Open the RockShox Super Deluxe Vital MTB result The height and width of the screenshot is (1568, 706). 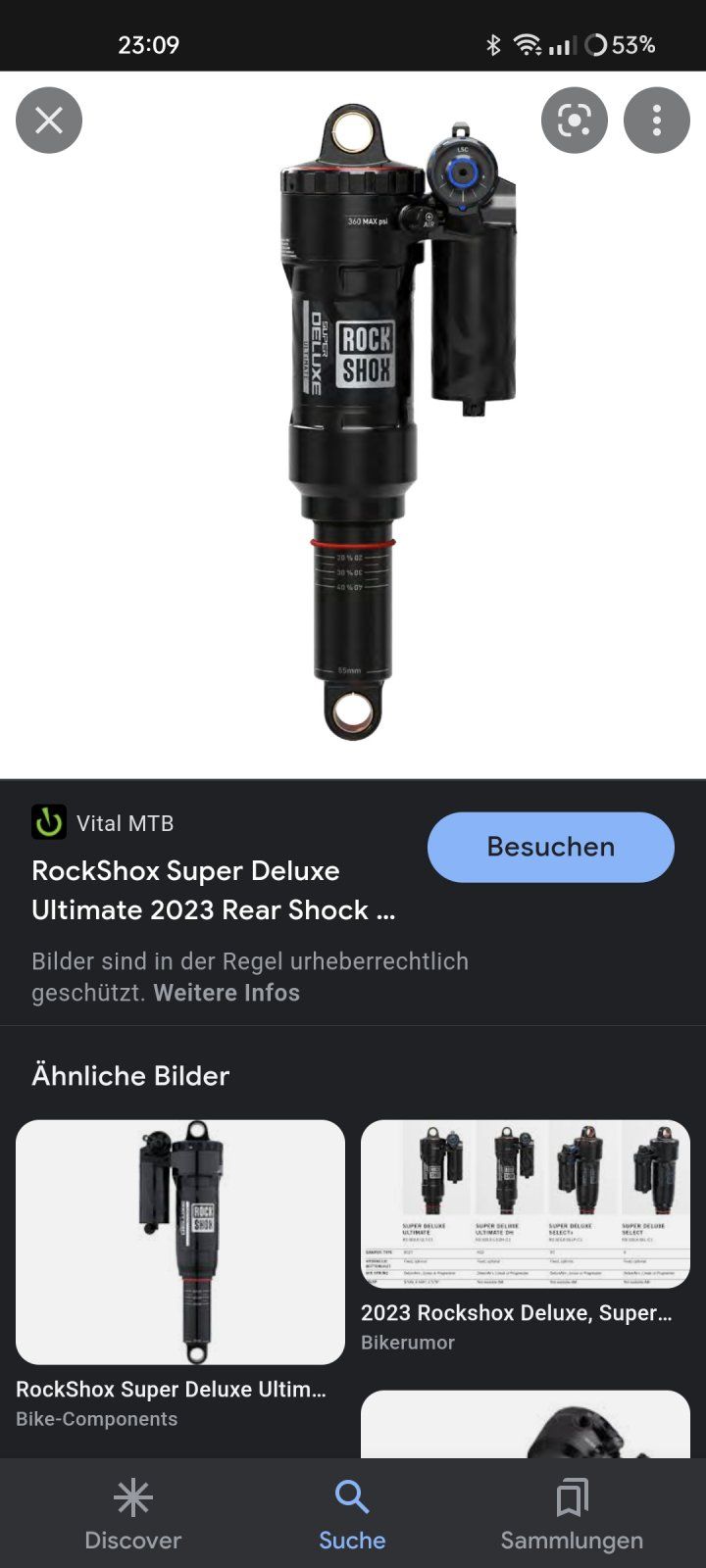(213, 890)
